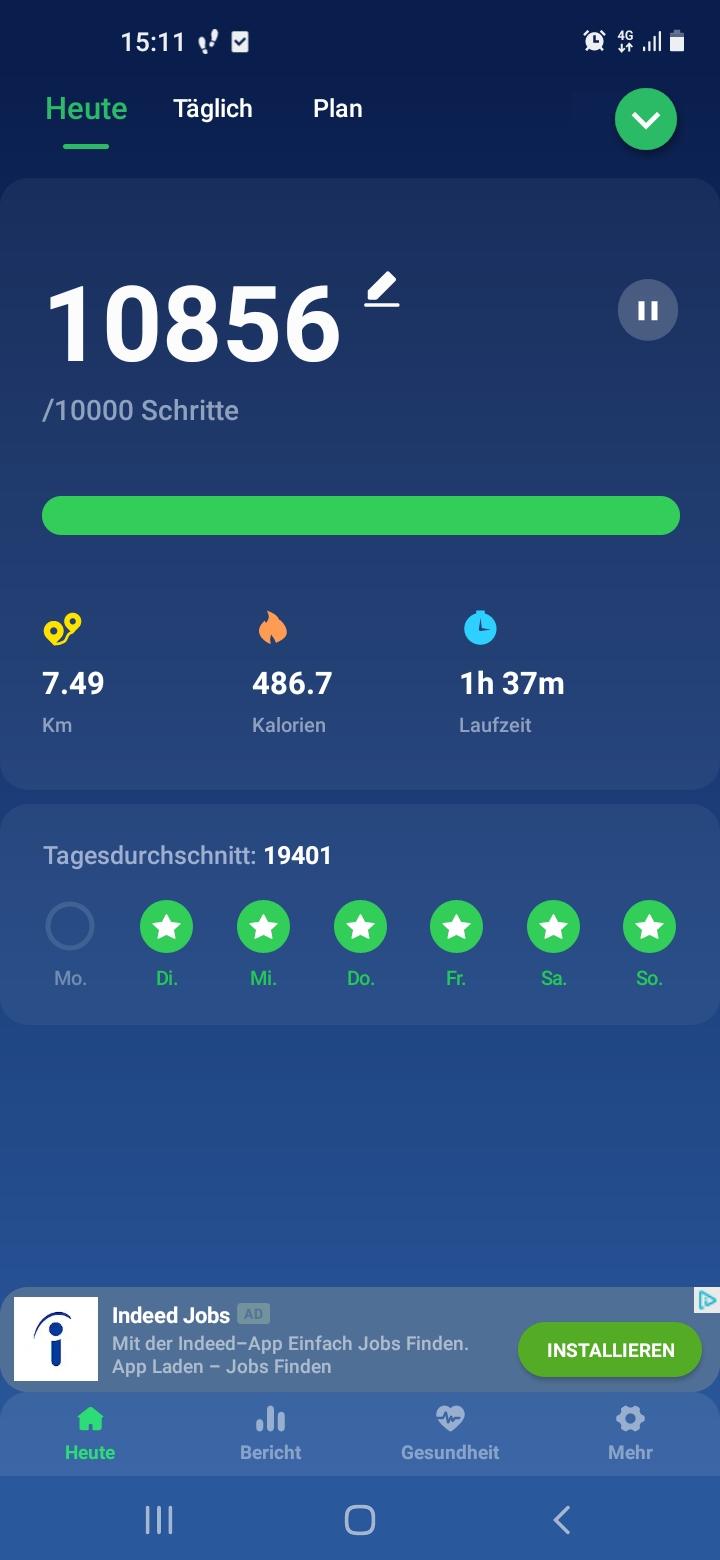Tap INSTALLIEREN on the Indeed Jobs ad
The height and width of the screenshot is (1560, 720).
point(610,1350)
